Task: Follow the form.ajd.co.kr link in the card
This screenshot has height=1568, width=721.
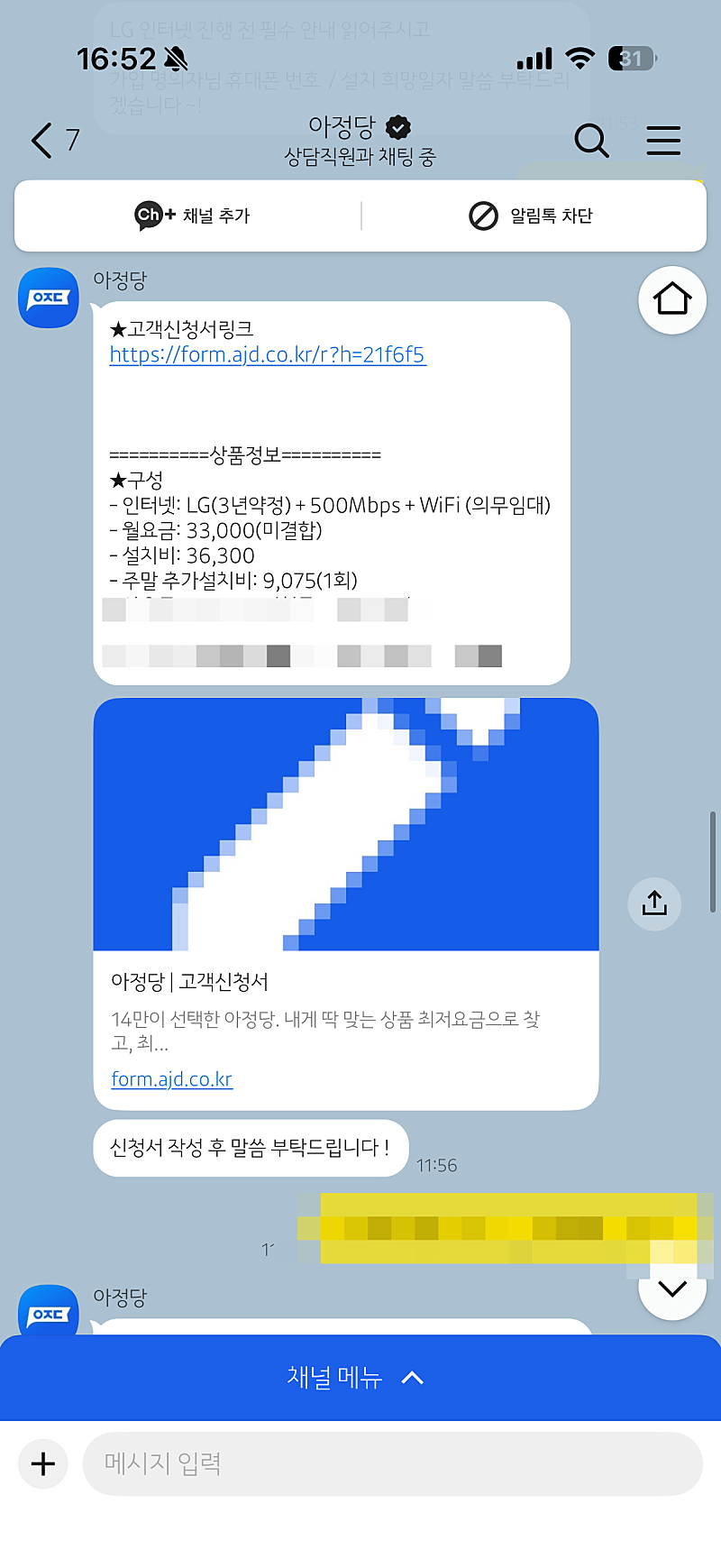Action: click(x=171, y=1078)
